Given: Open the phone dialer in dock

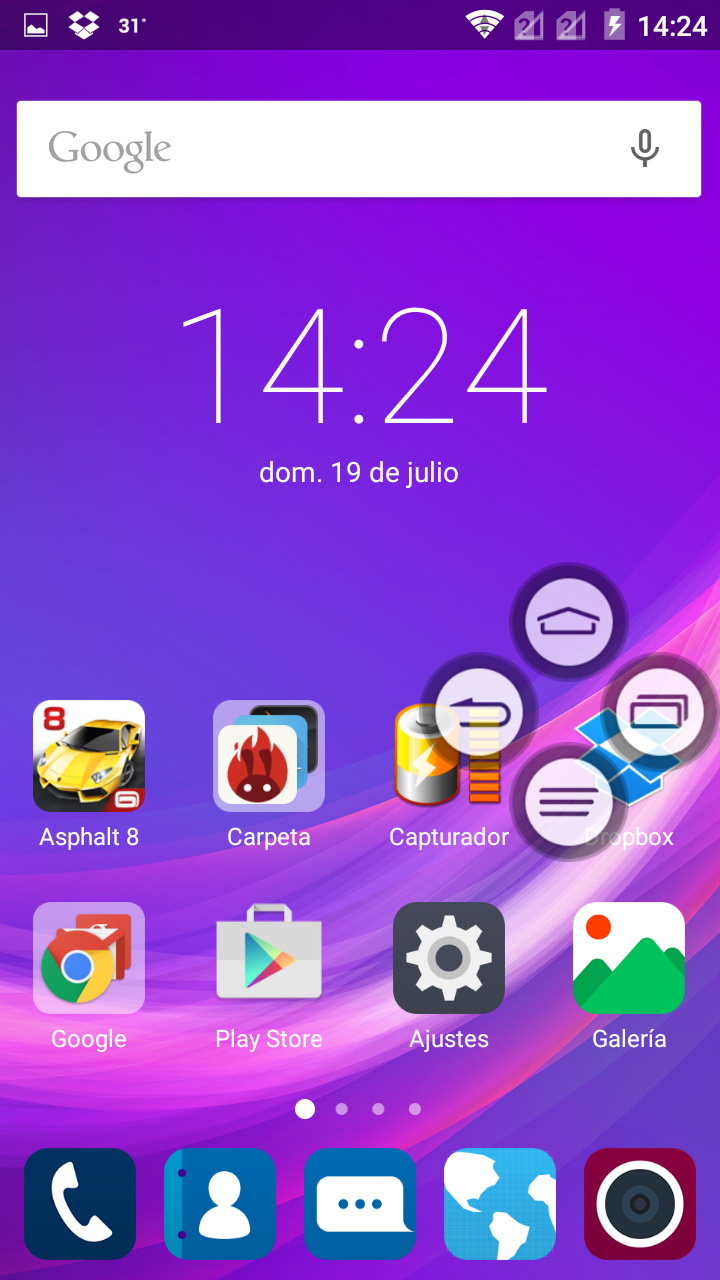Looking at the screenshot, I should point(80,1204).
